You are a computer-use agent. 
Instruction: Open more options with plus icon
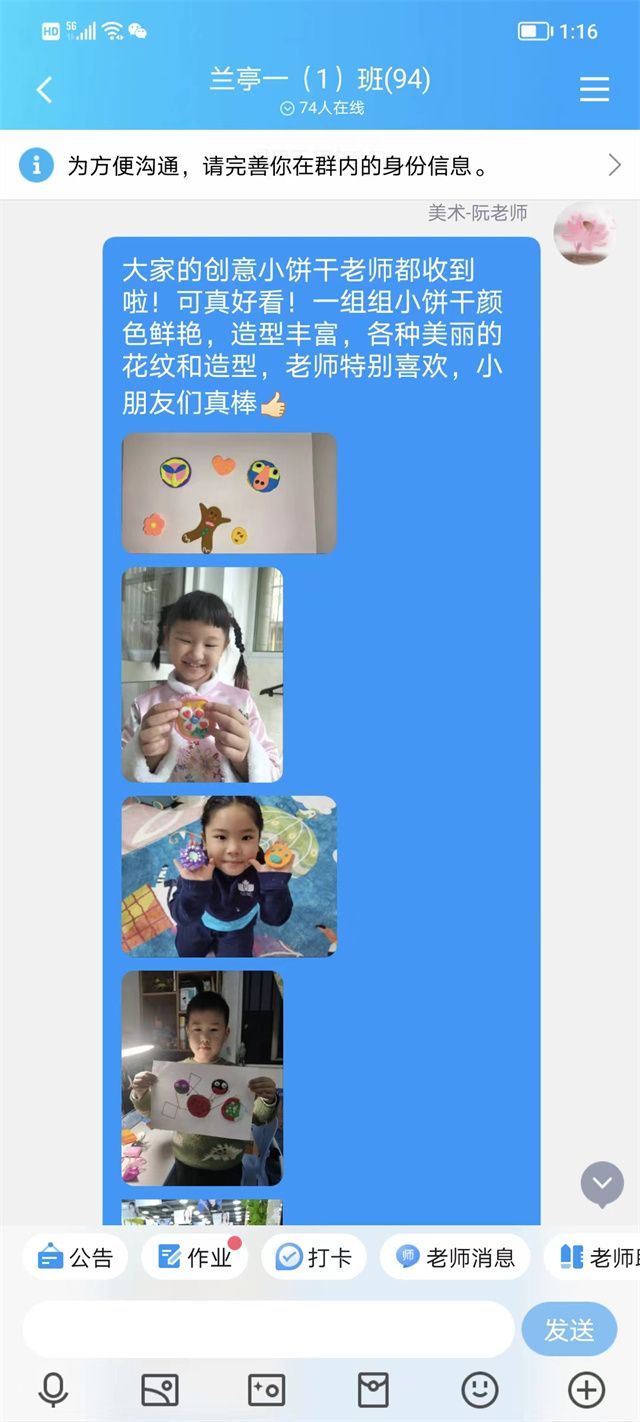[x=586, y=1390]
